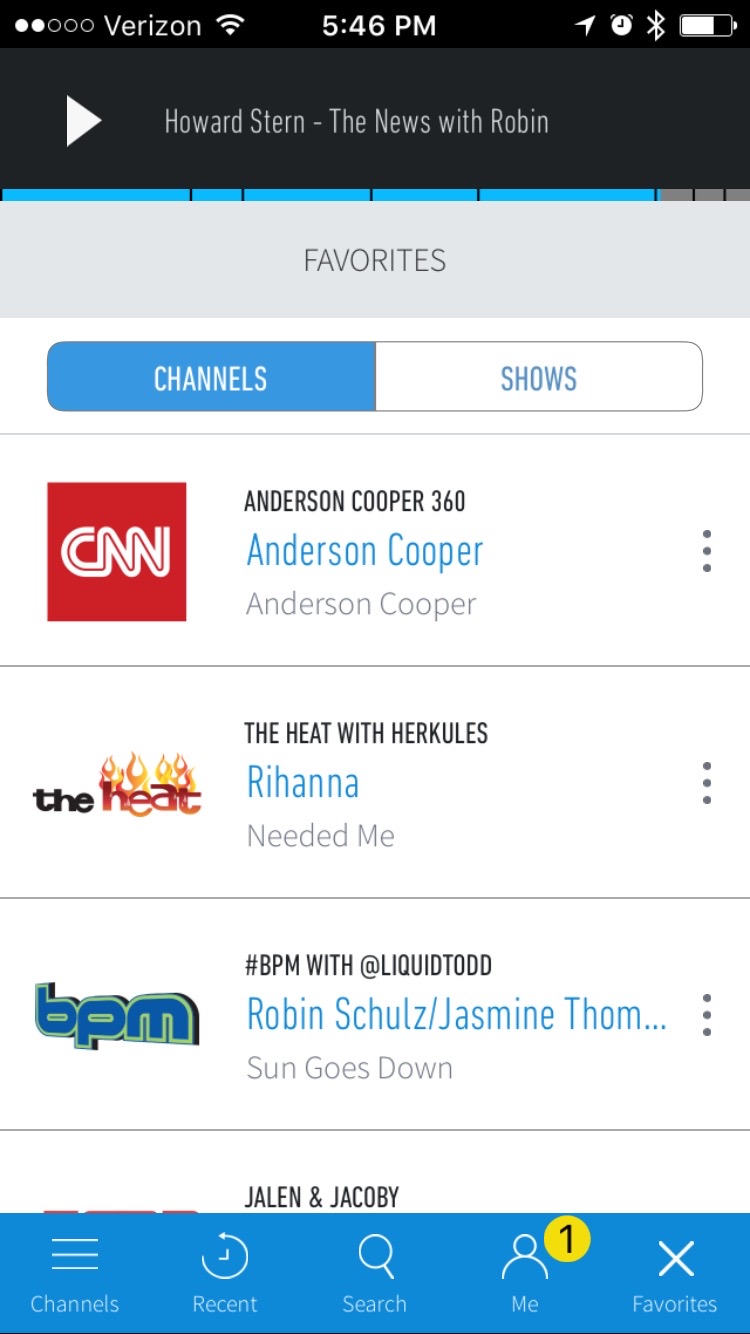The height and width of the screenshot is (1334, 750).
Task: Open options menu for Rihanna row
Action: tap(707, 783)
